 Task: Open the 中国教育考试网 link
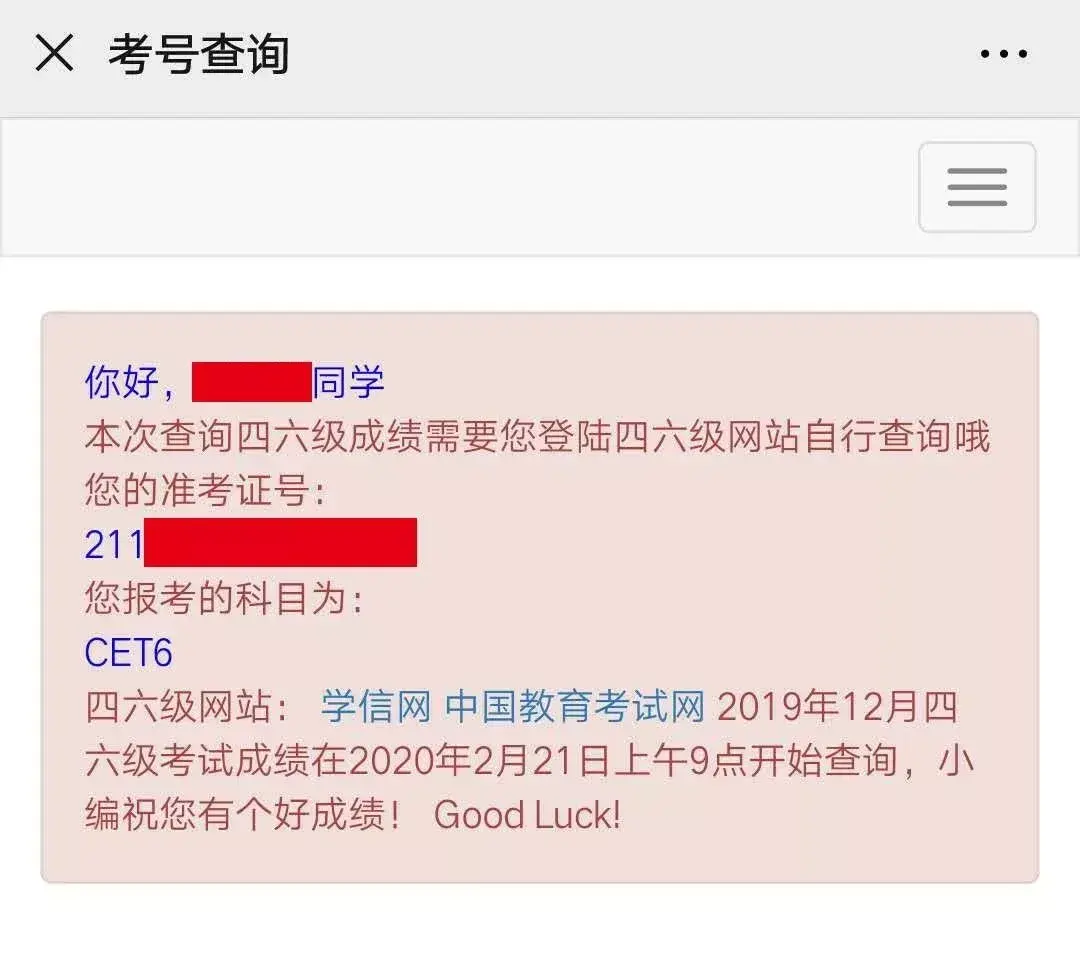575,707
